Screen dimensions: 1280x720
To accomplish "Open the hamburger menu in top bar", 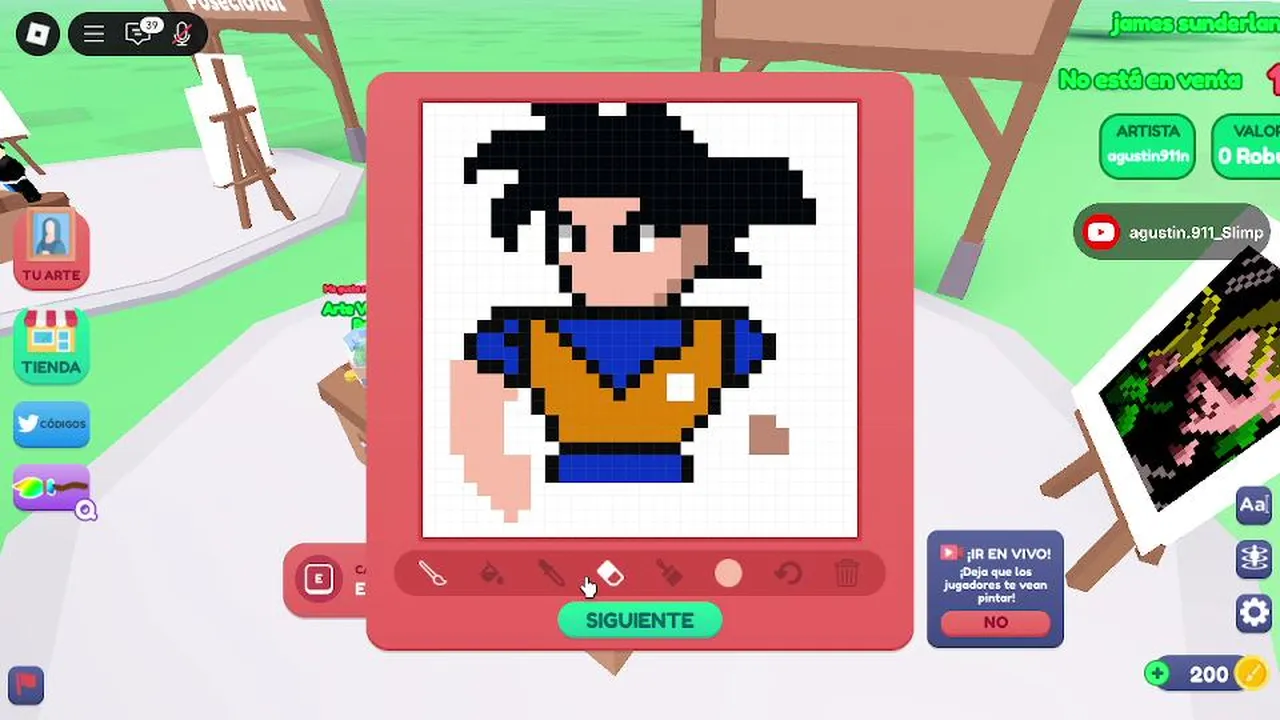I will pos(94,35).
